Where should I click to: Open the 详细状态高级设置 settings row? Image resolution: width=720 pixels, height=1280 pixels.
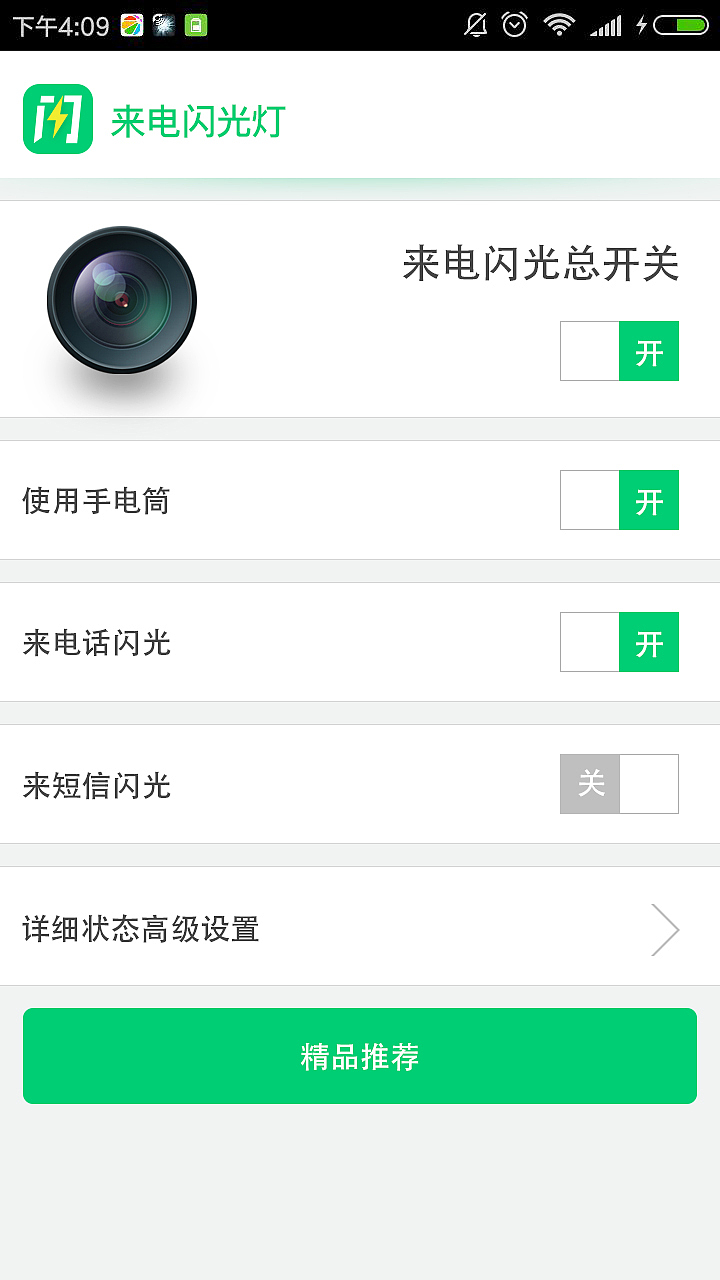[x=300, y=929]
